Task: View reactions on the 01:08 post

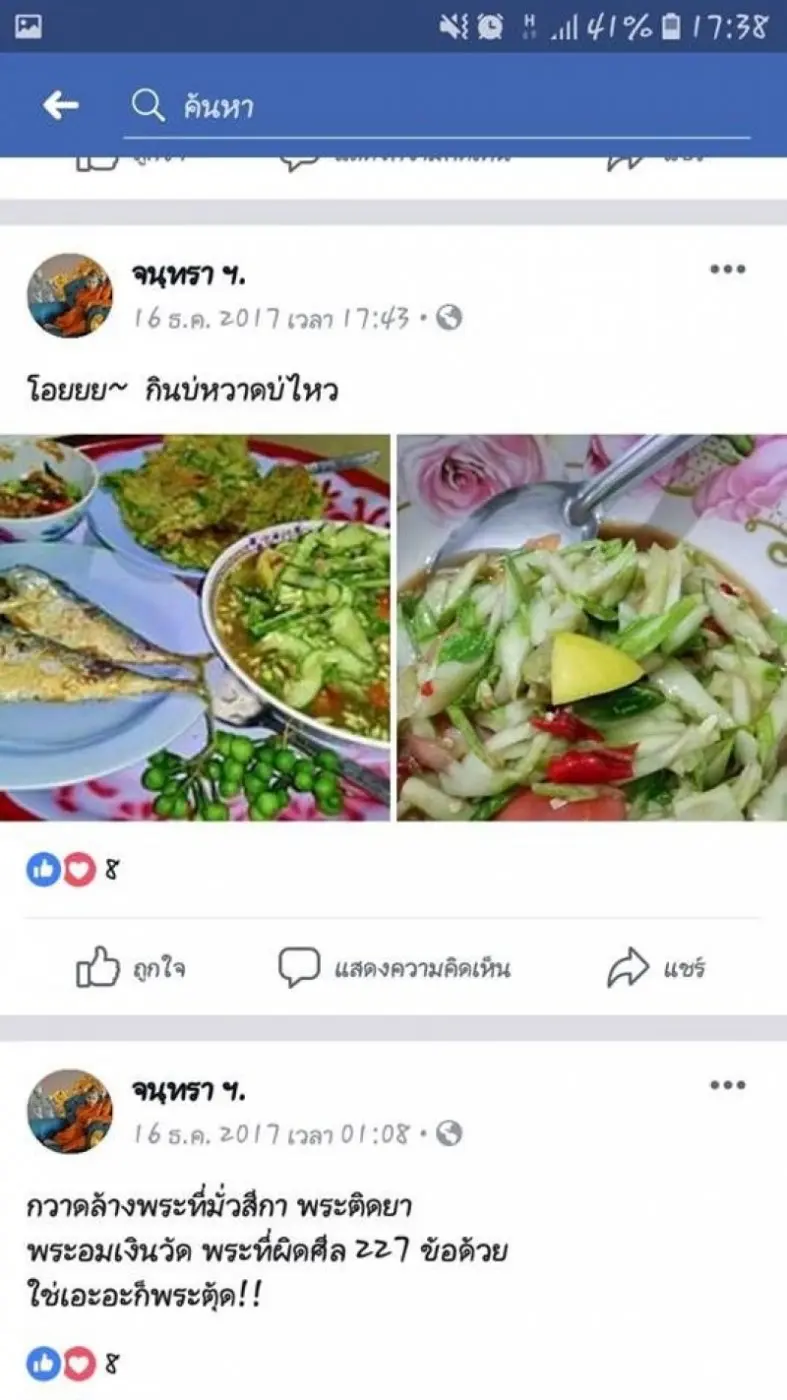Action: coord(72,1363)
